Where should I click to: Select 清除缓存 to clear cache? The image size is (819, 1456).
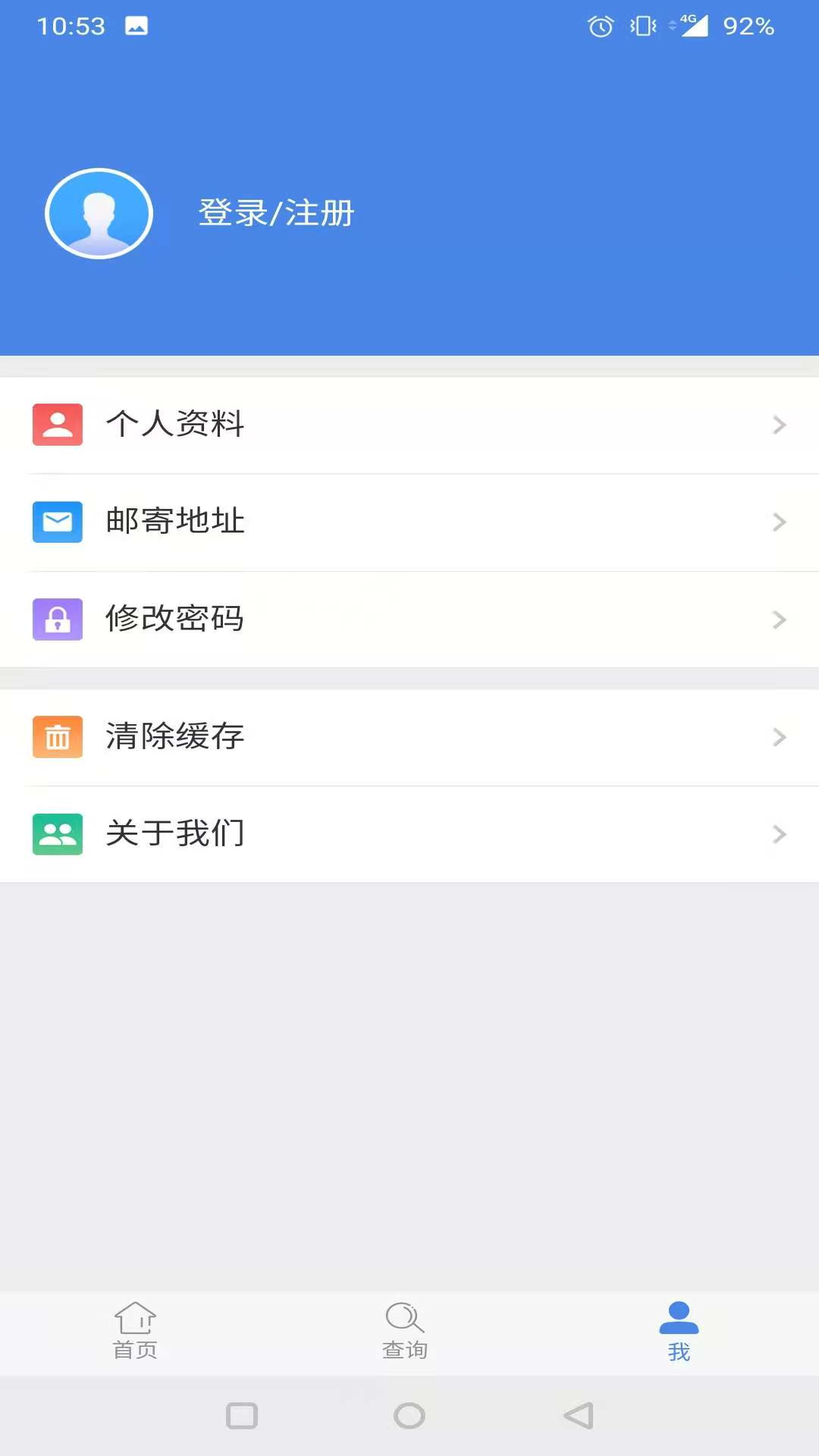[409, 736]
